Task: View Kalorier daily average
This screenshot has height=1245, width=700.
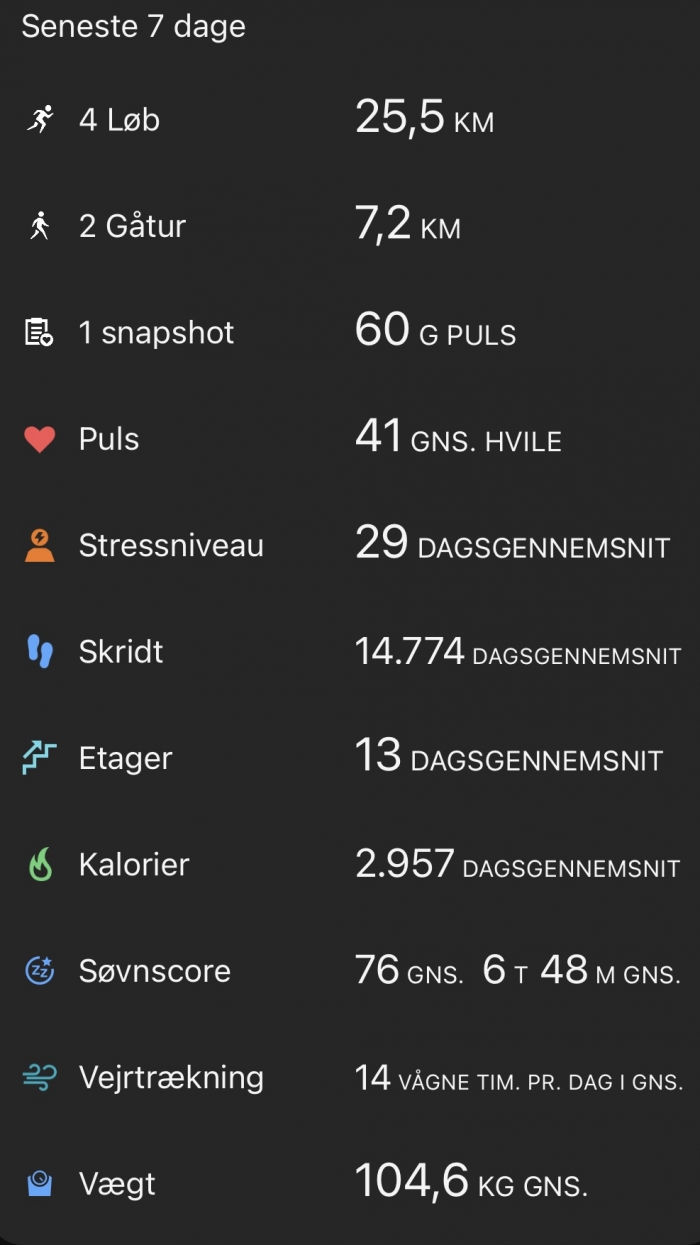Action: 350,864
